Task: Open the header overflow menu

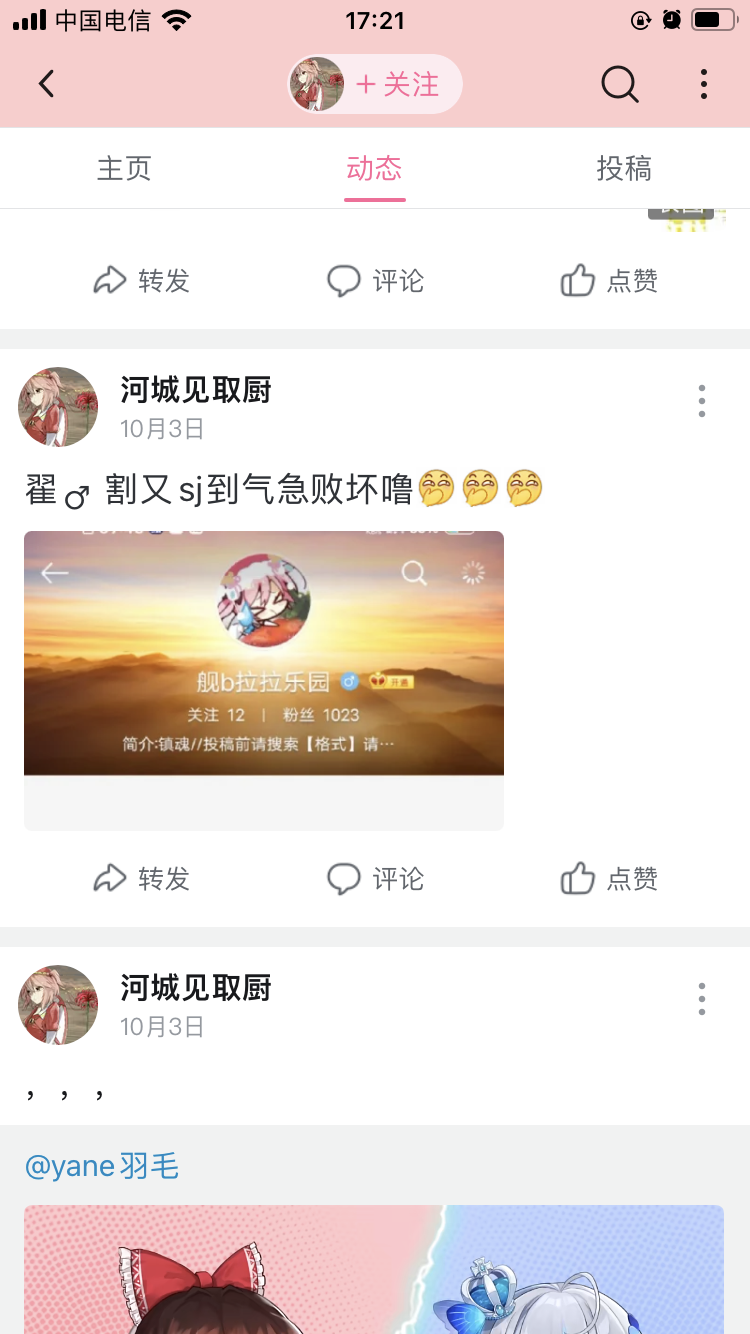Action: pos(704,84)
